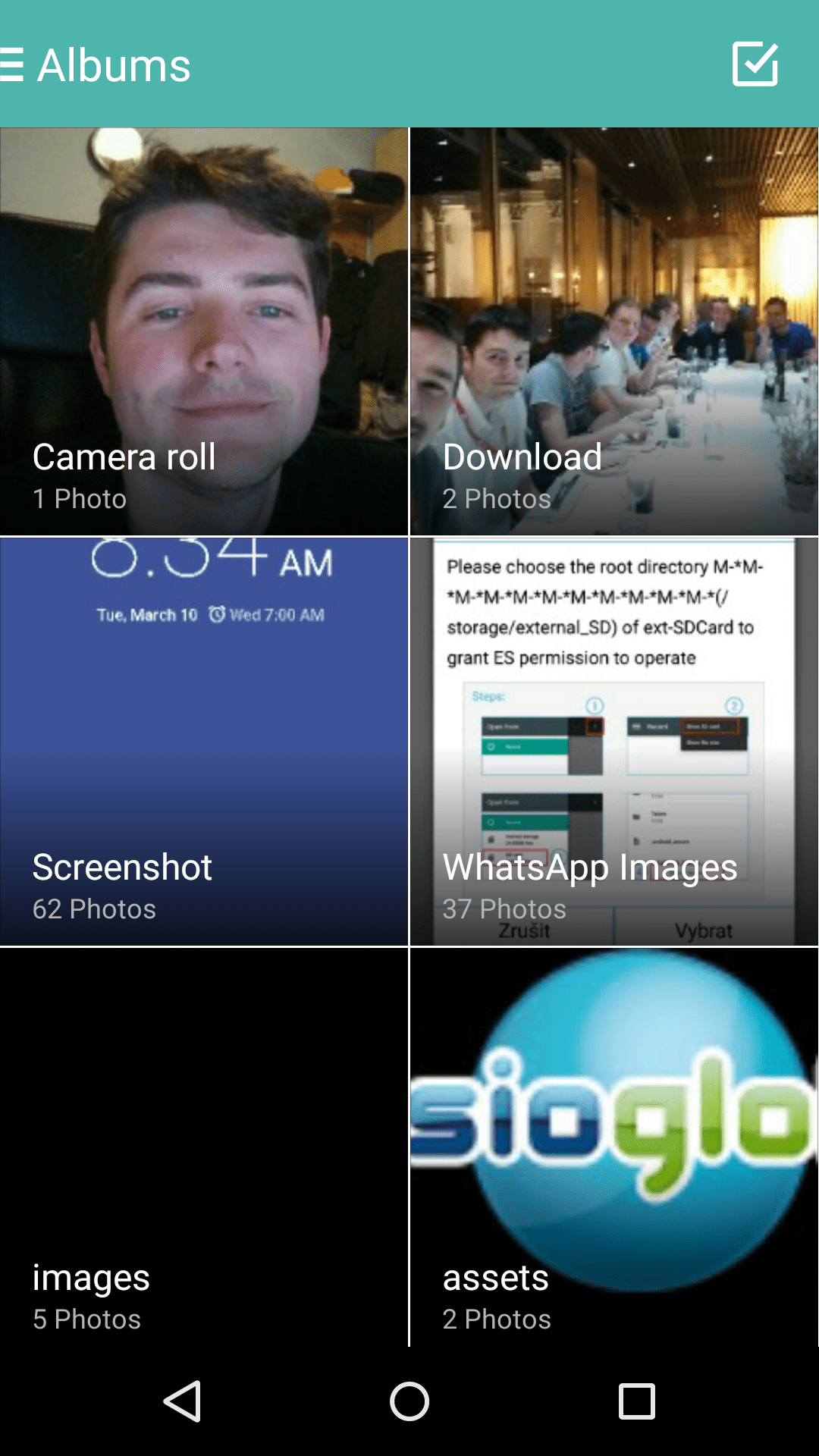
Task: Show recent apps via the square button
Action: (637, 1401)
